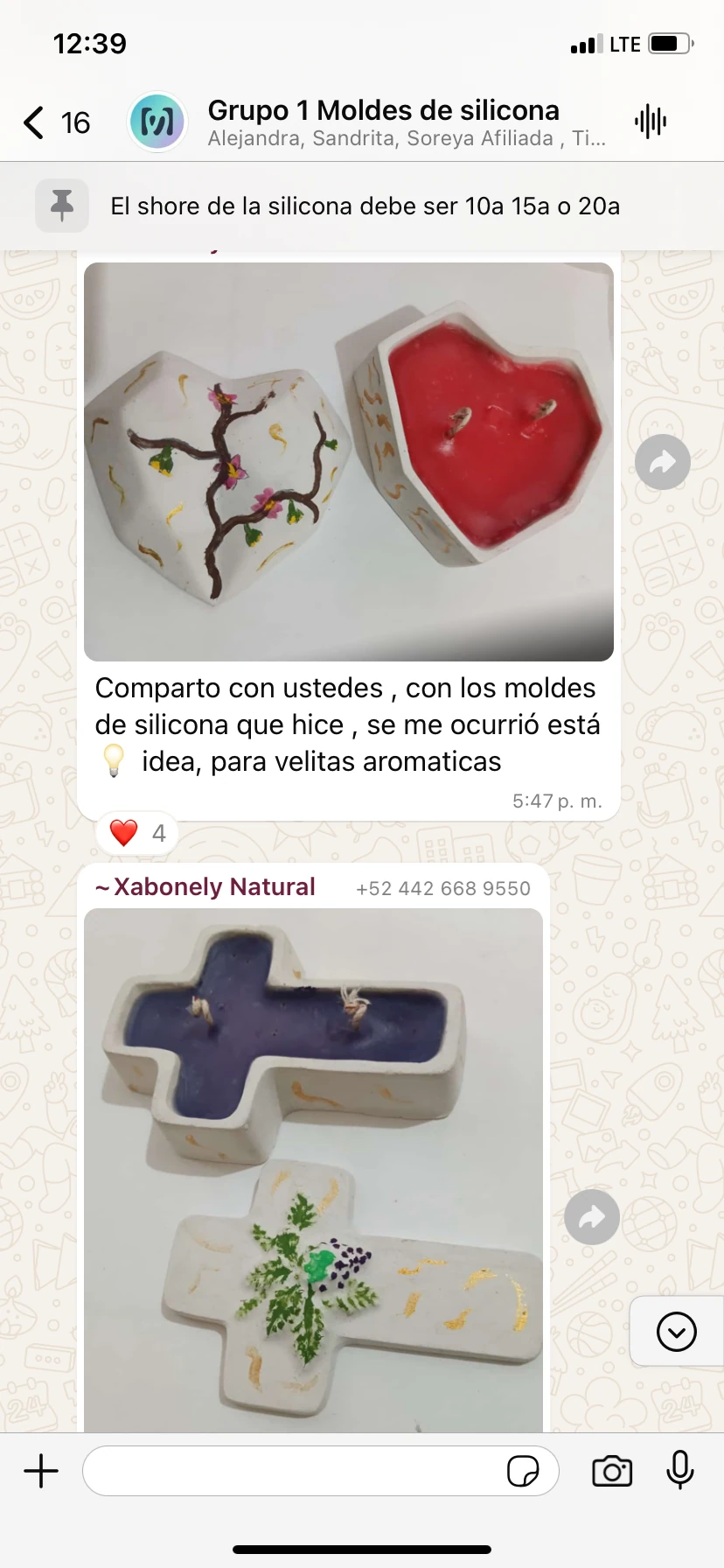Open Grupo 1 Moldes de silicona group info
The height and width of the screenshot is (1568, 724).
point(383,122)
